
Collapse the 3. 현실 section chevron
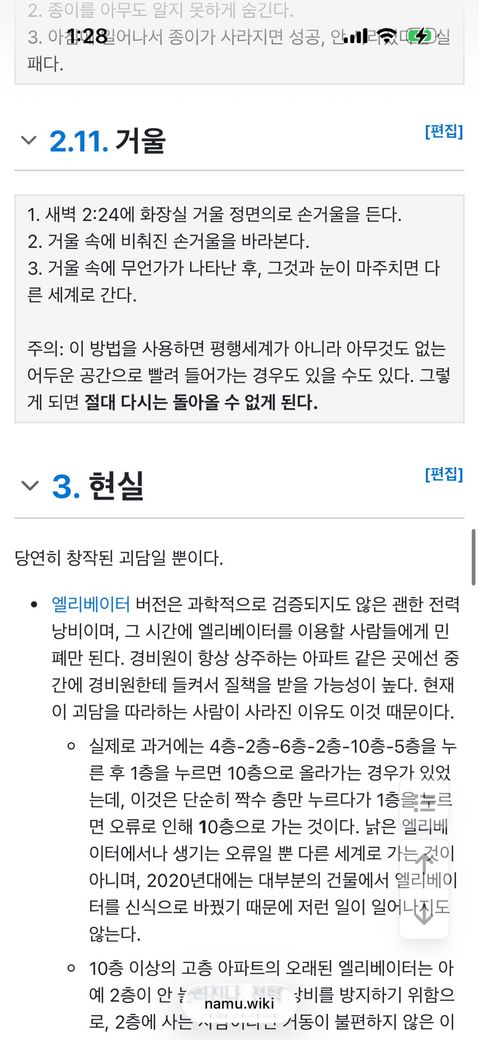coord(30,486)
